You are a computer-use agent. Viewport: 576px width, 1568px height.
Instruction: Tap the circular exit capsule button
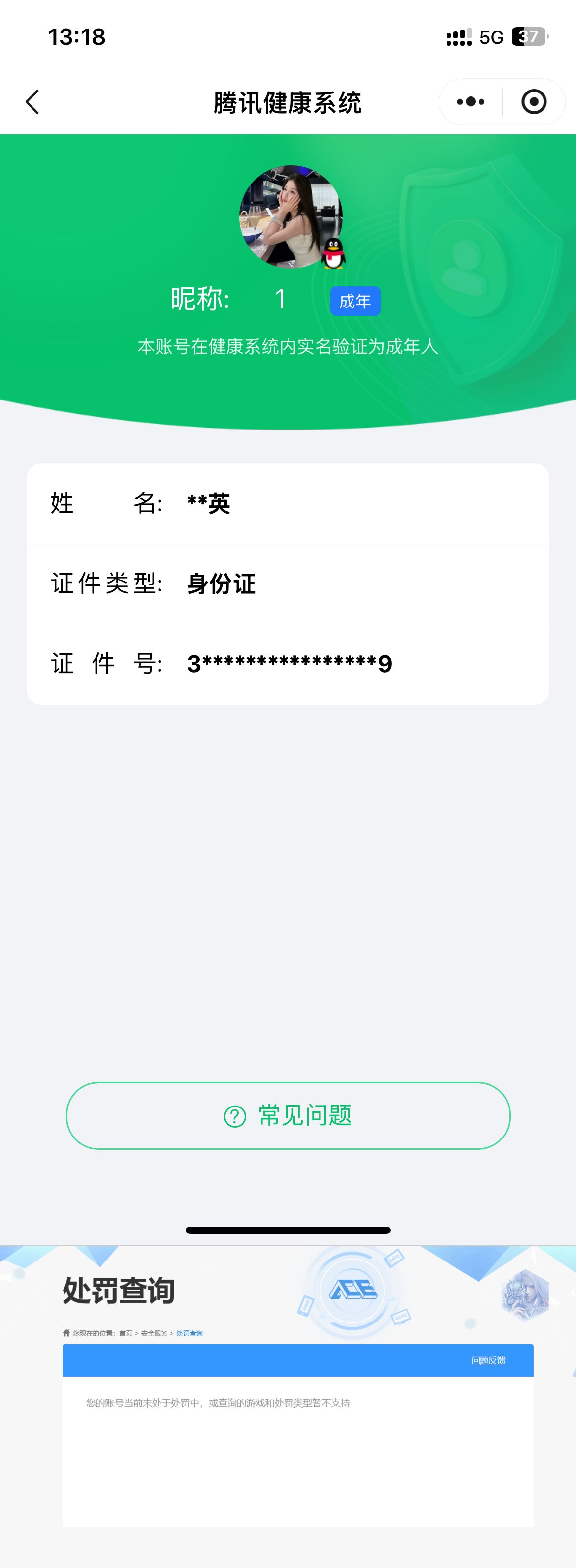(534, 102)
